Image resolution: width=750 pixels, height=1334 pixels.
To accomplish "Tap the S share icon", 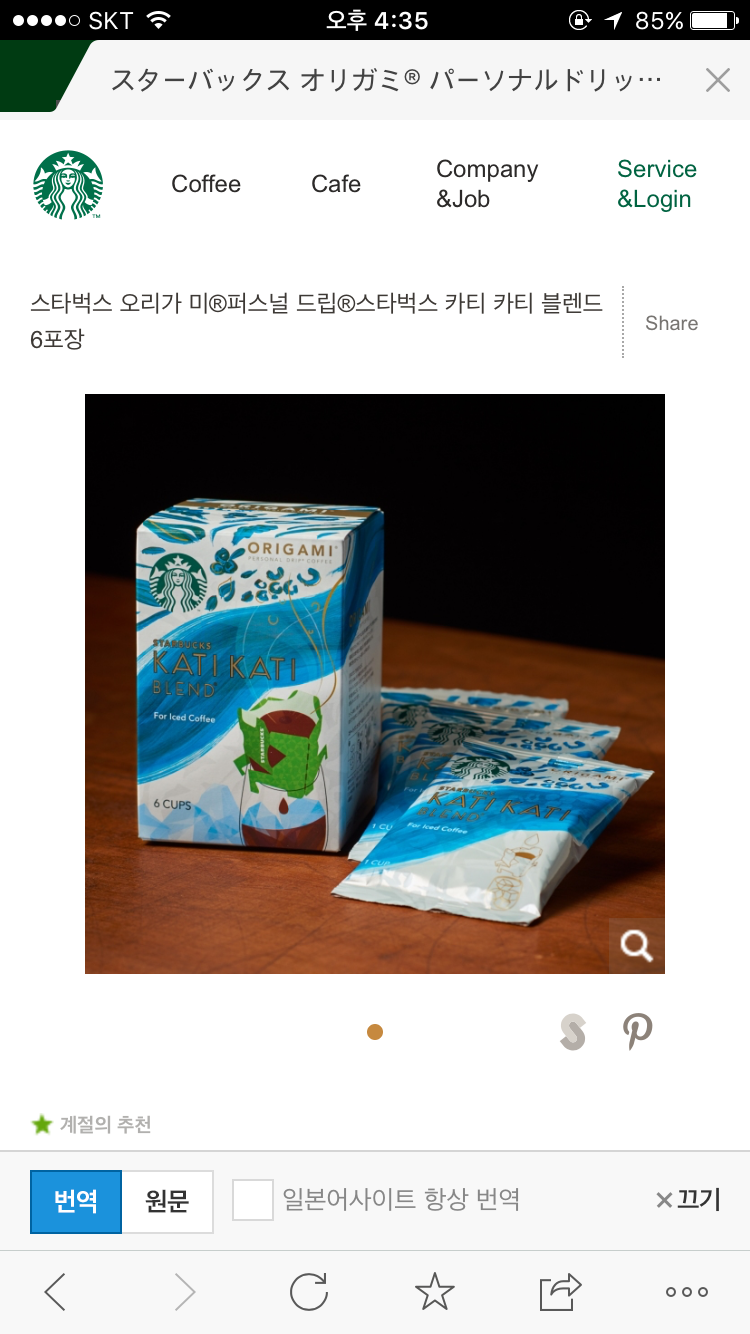I will 572,1032.
